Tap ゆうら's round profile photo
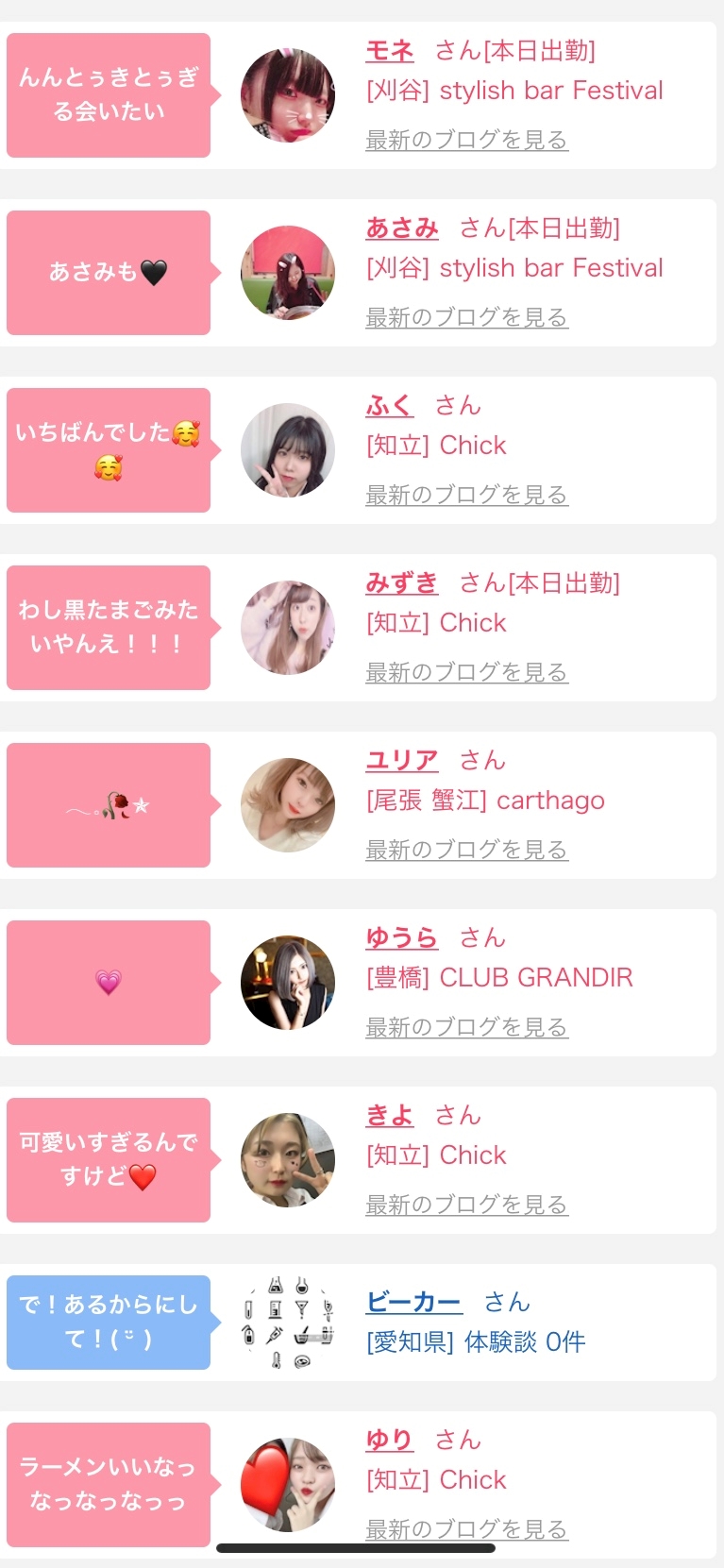The width and height of the screenshot is (724, 1568). click(x=288, y=983)
